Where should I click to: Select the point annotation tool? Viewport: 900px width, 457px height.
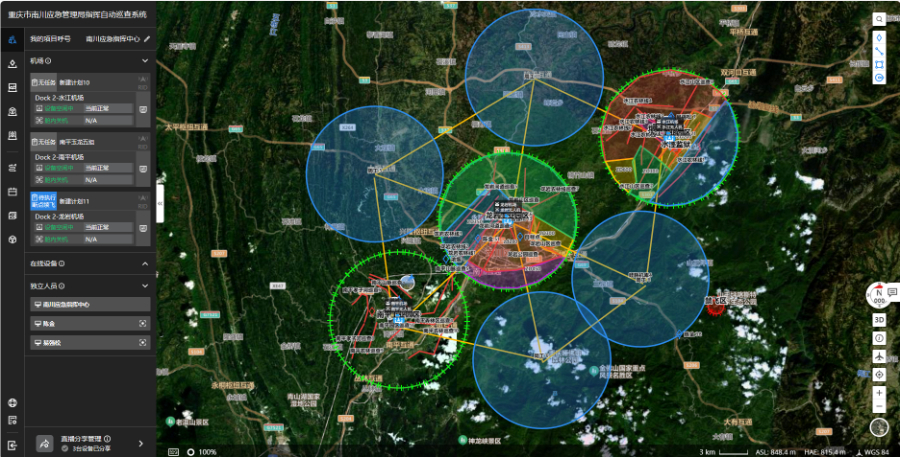click(880, 37)
